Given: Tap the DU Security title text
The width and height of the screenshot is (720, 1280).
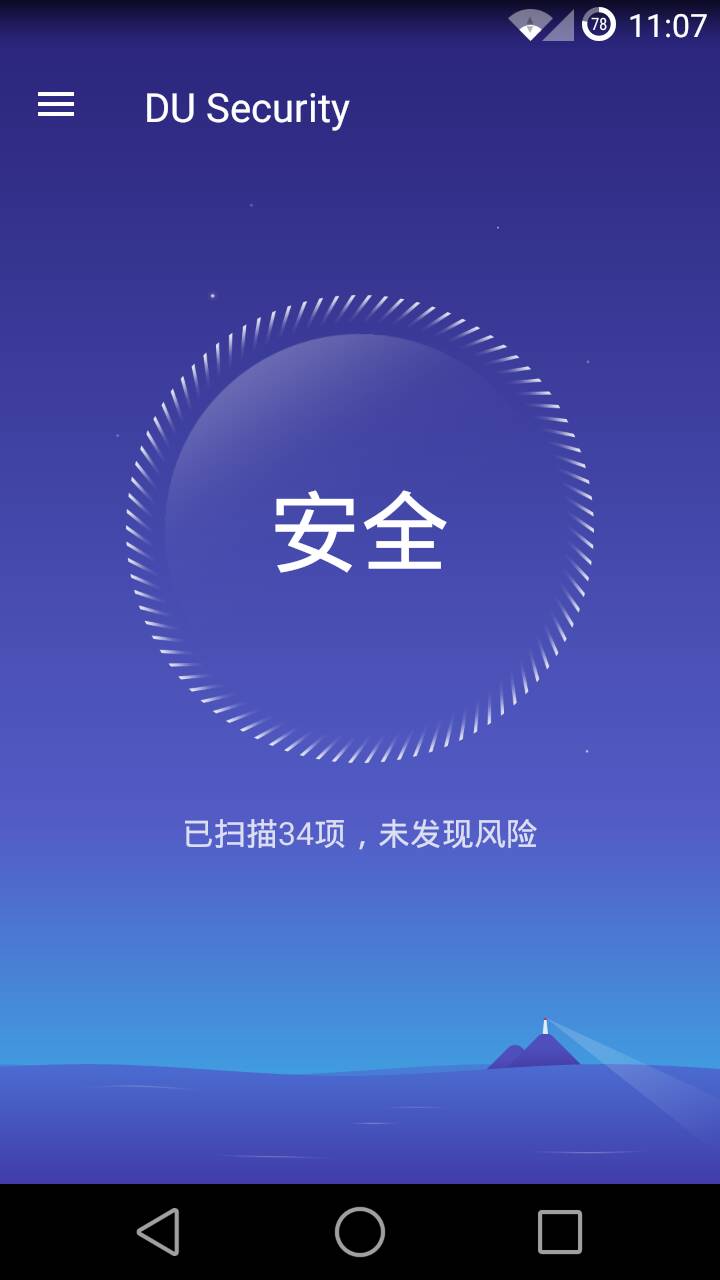Looking at the screenshot, I should [247, 107].
